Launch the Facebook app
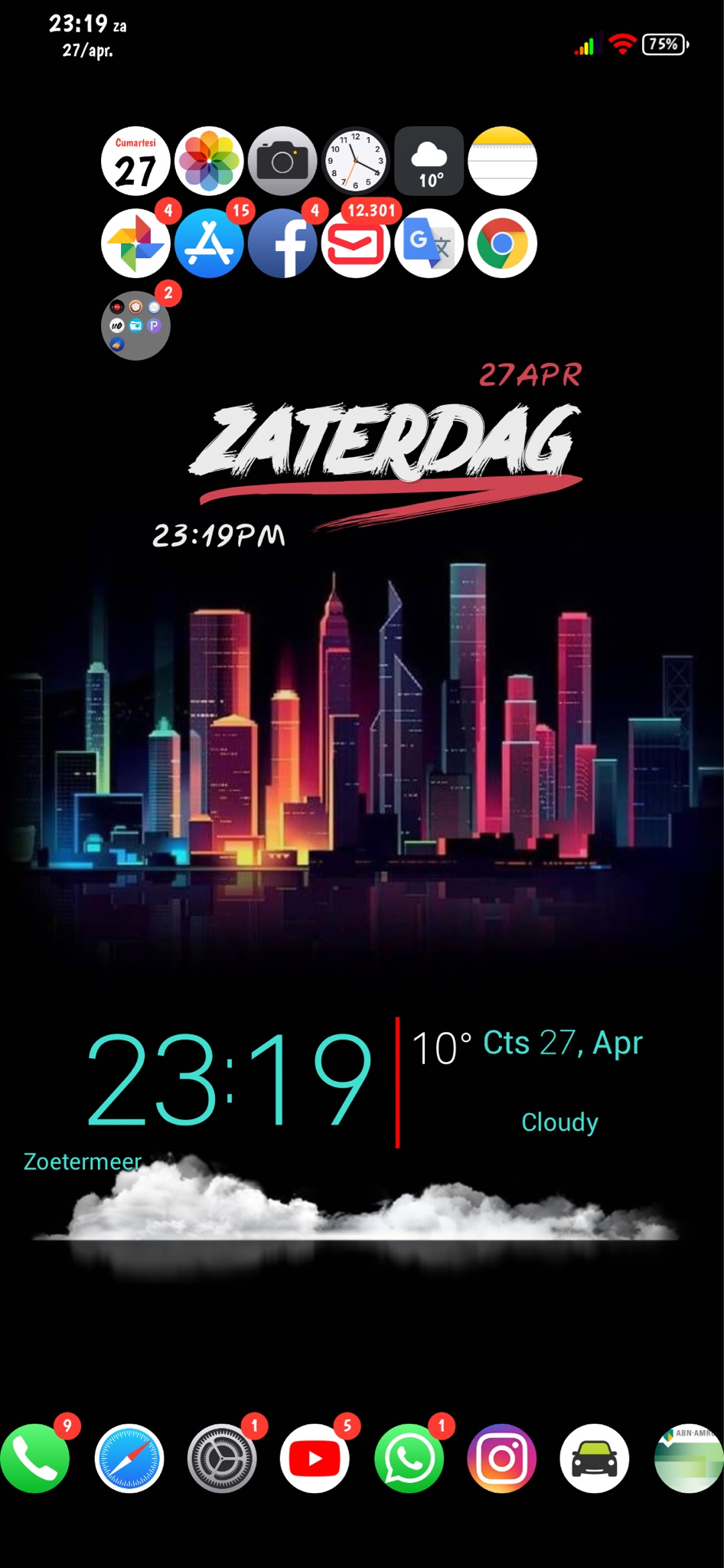This screenshot has width=724, height=1568. (282, 243)
